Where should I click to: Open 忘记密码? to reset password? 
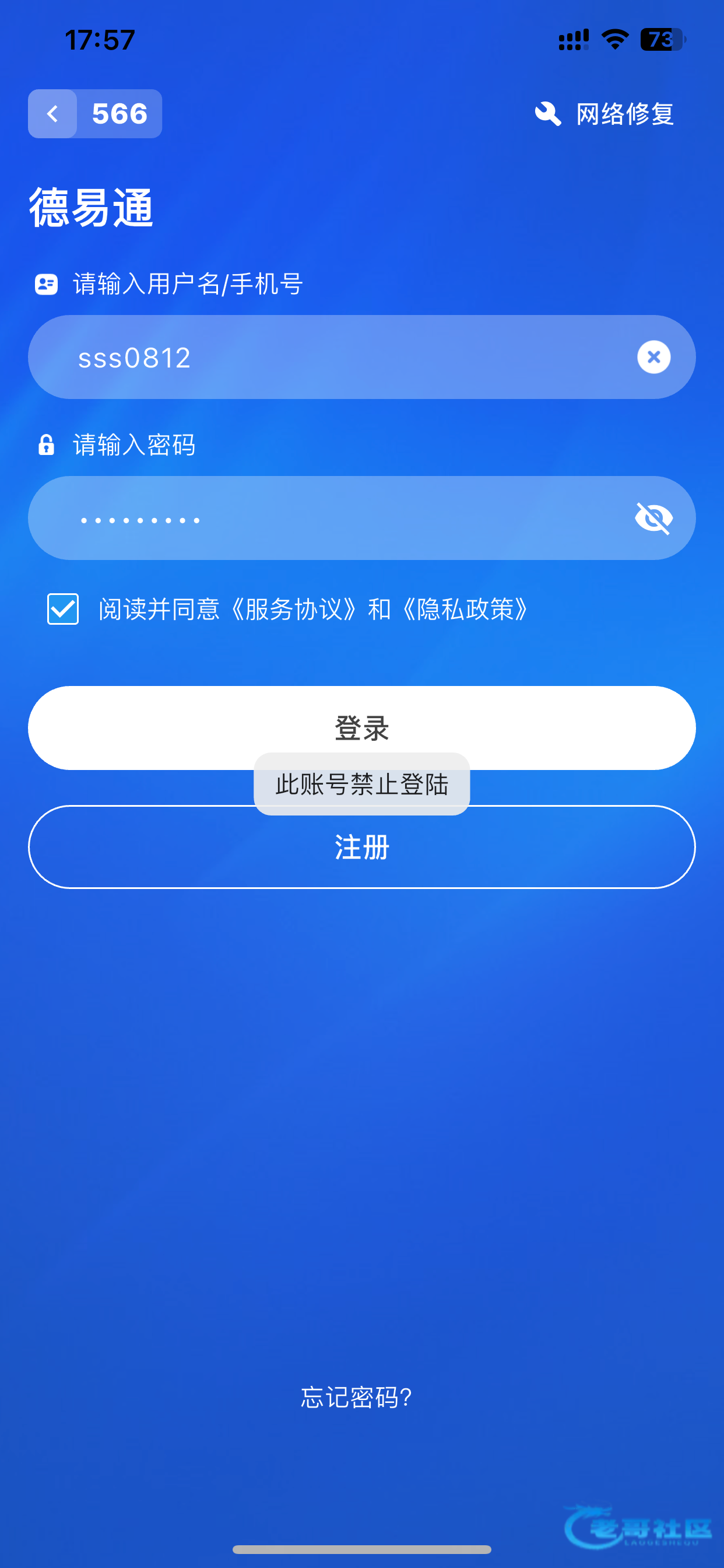pos(357,1397)
